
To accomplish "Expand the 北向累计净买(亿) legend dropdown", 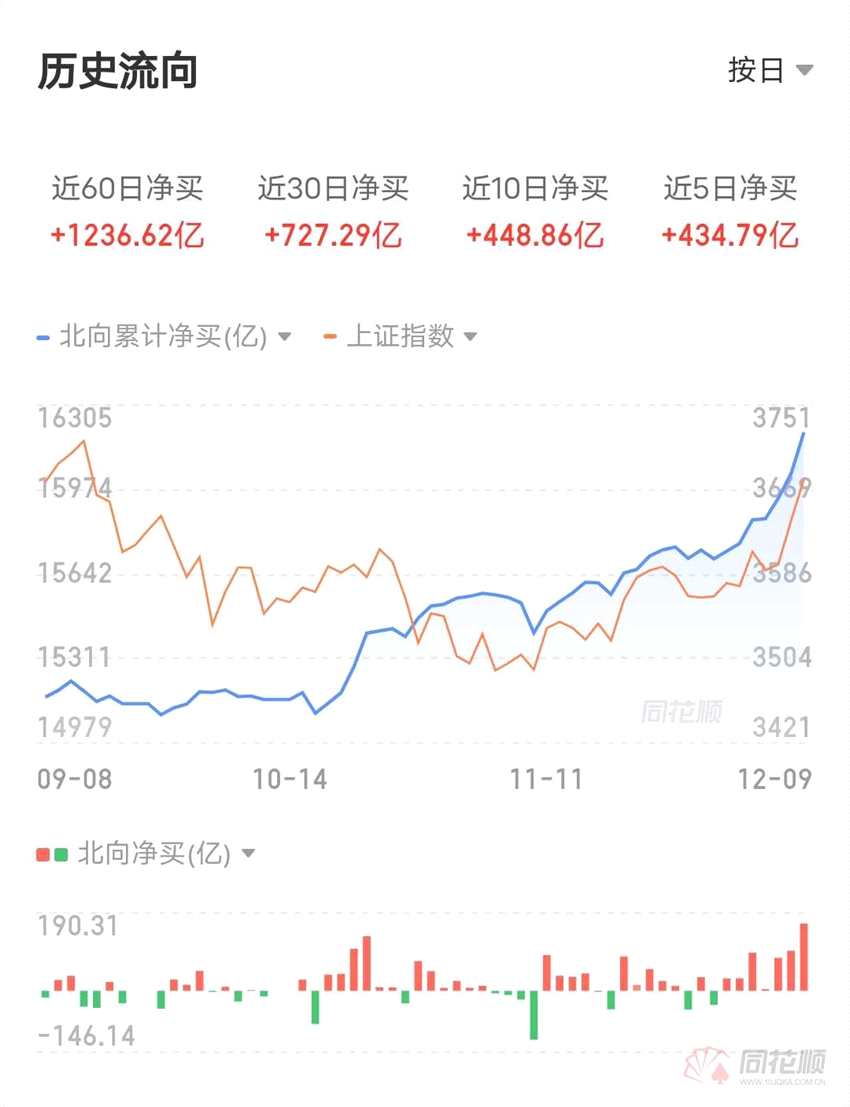I will [285, 337].
